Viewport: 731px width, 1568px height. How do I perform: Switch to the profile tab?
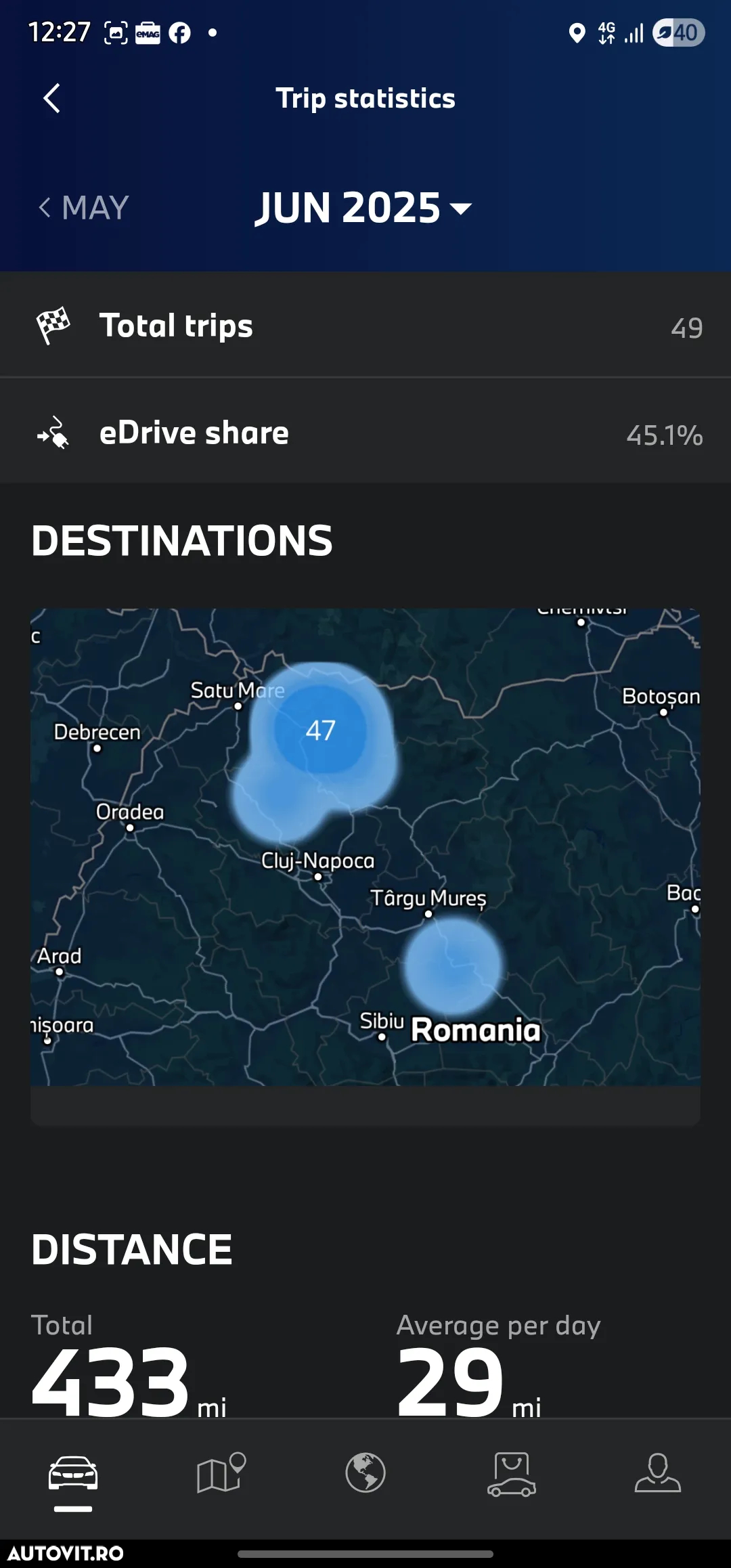tap(657, 1473)
